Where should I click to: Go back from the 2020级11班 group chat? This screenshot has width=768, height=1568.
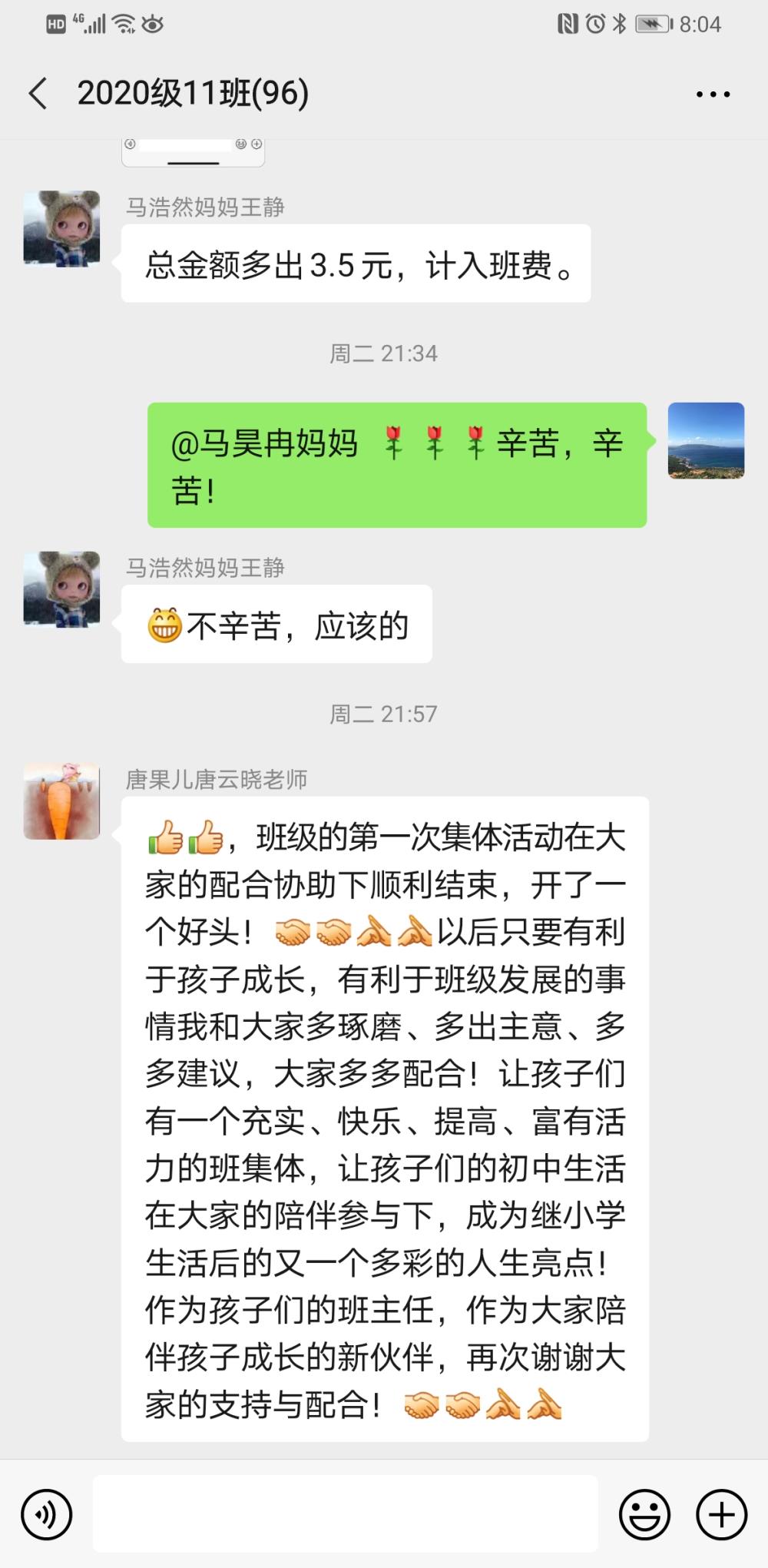pos(38,94)
